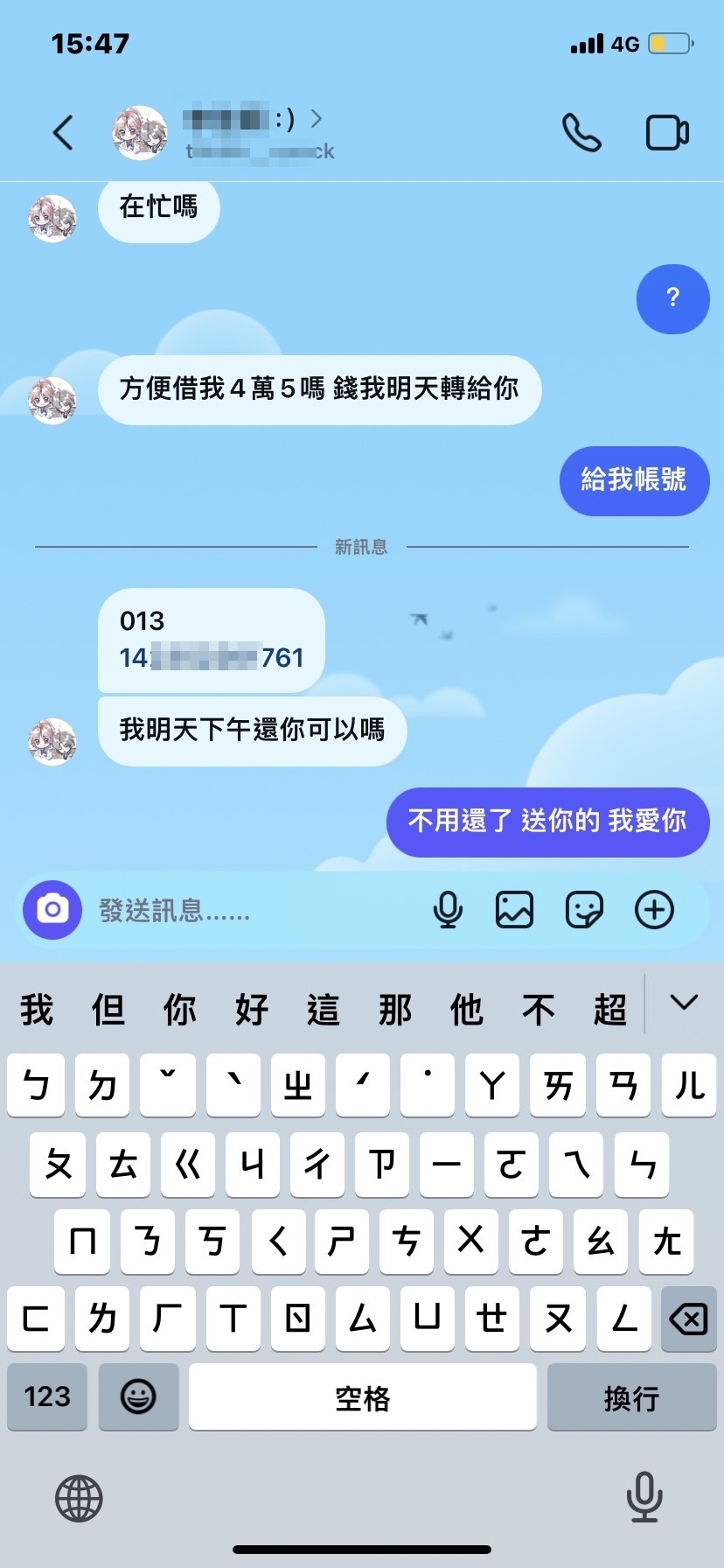Screen dimensions: 724x1568
Task: Open the camera from the message bar
Action: [52, 910]
